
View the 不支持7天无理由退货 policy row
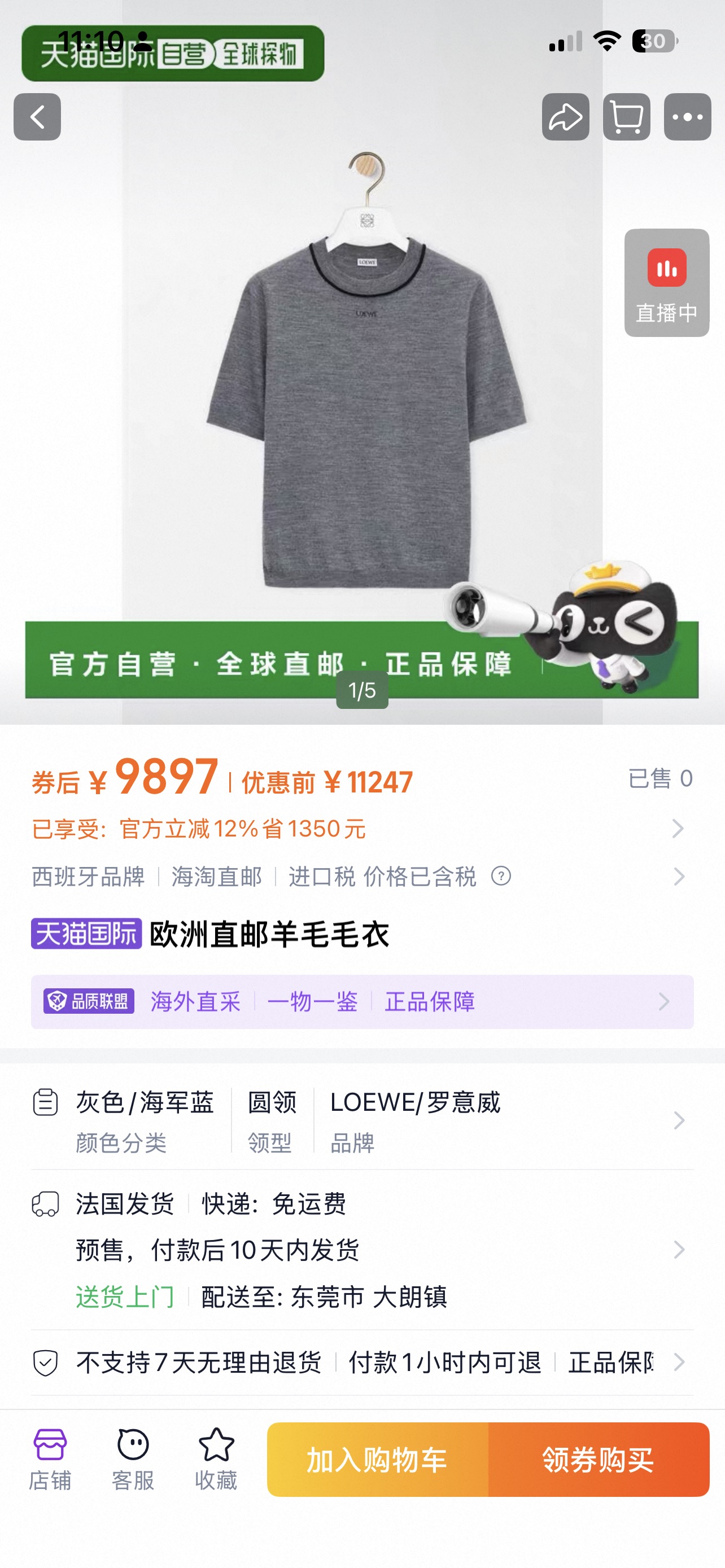361,1362
